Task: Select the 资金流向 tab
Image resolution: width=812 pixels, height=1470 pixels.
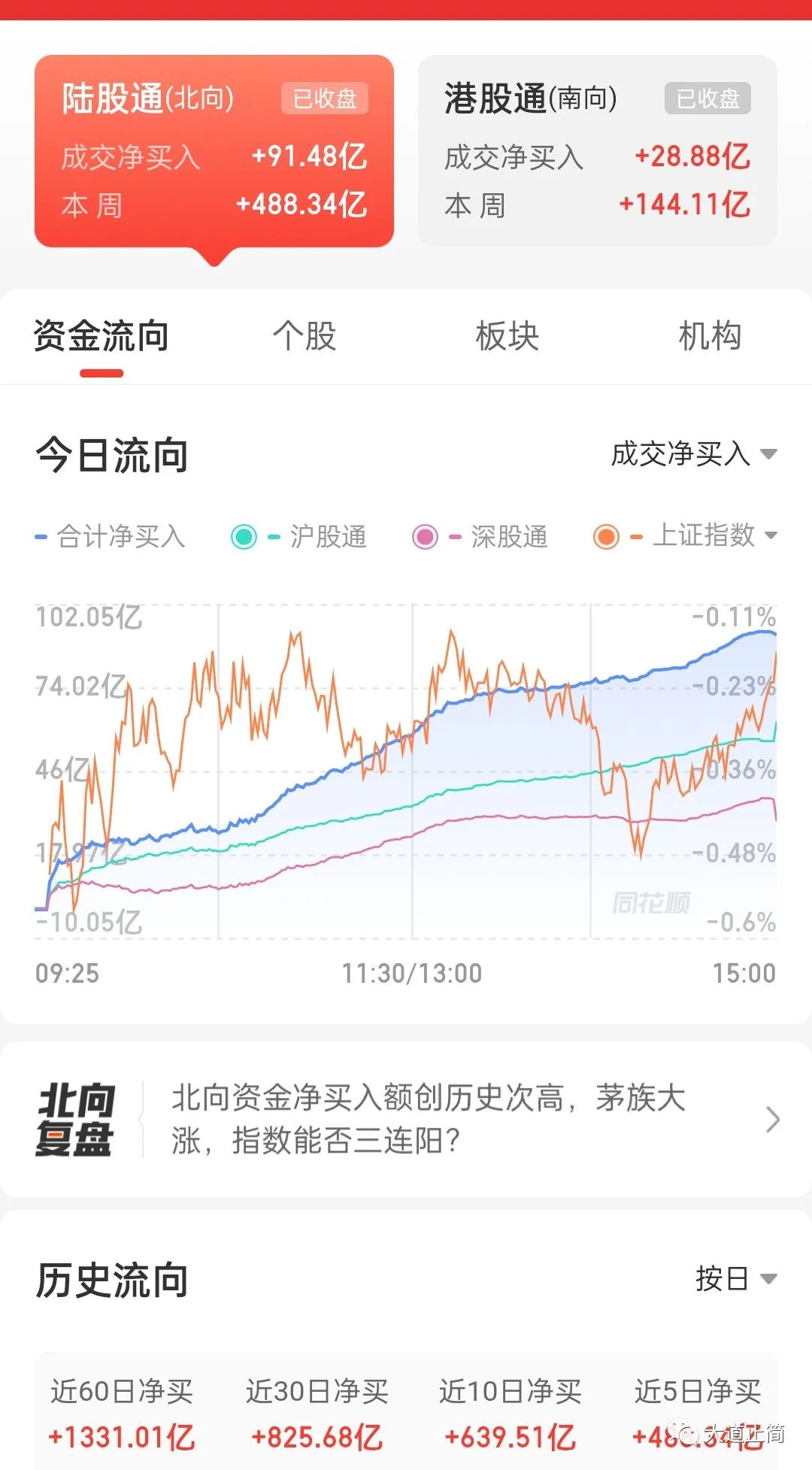Action: tap(101, 336)
